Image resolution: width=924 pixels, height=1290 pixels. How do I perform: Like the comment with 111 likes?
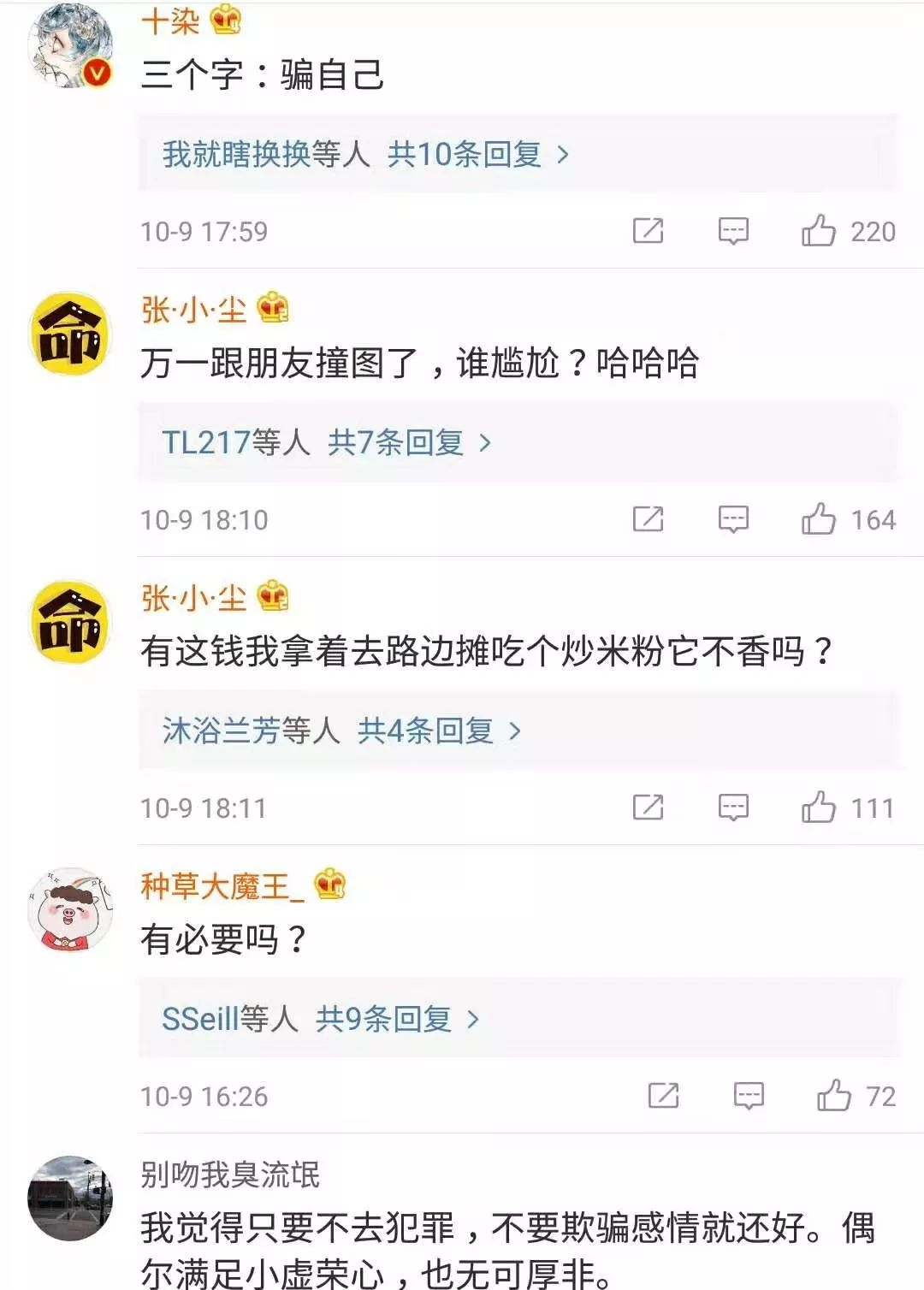[x=819, y=808]
